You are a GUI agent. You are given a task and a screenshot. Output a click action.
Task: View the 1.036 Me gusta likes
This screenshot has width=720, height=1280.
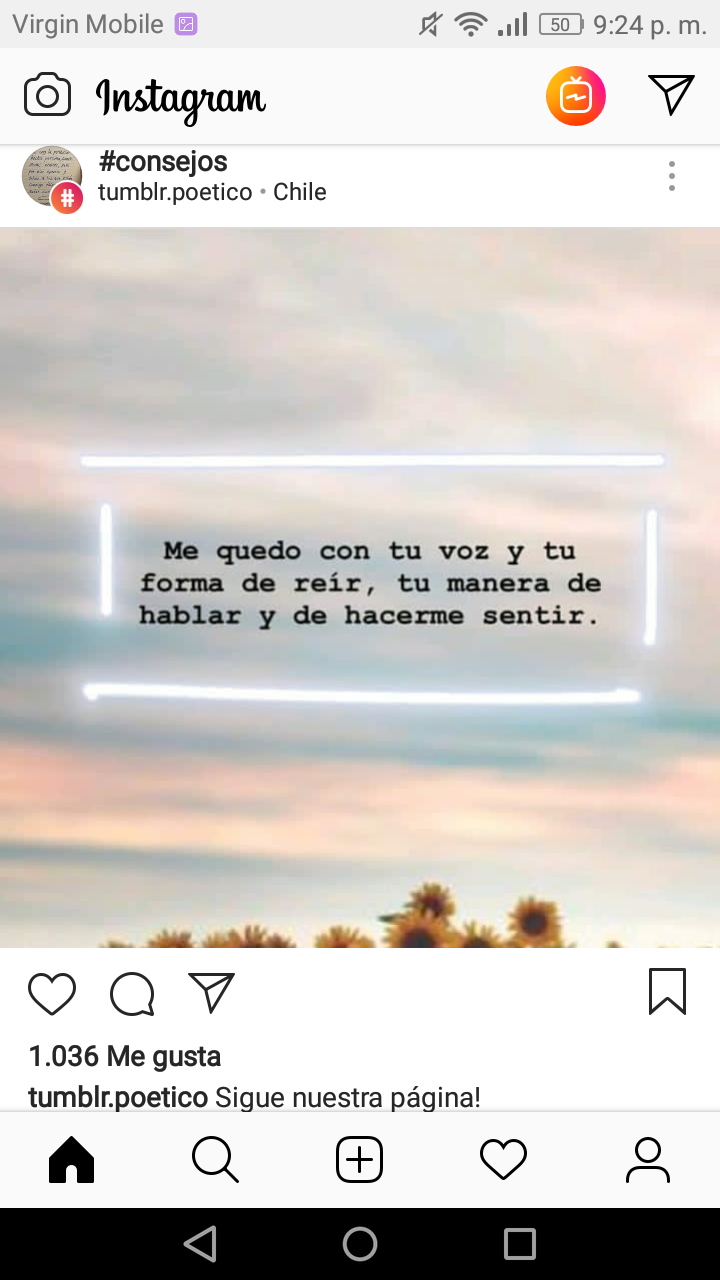pyautogui.click(x=125, y=1056)
